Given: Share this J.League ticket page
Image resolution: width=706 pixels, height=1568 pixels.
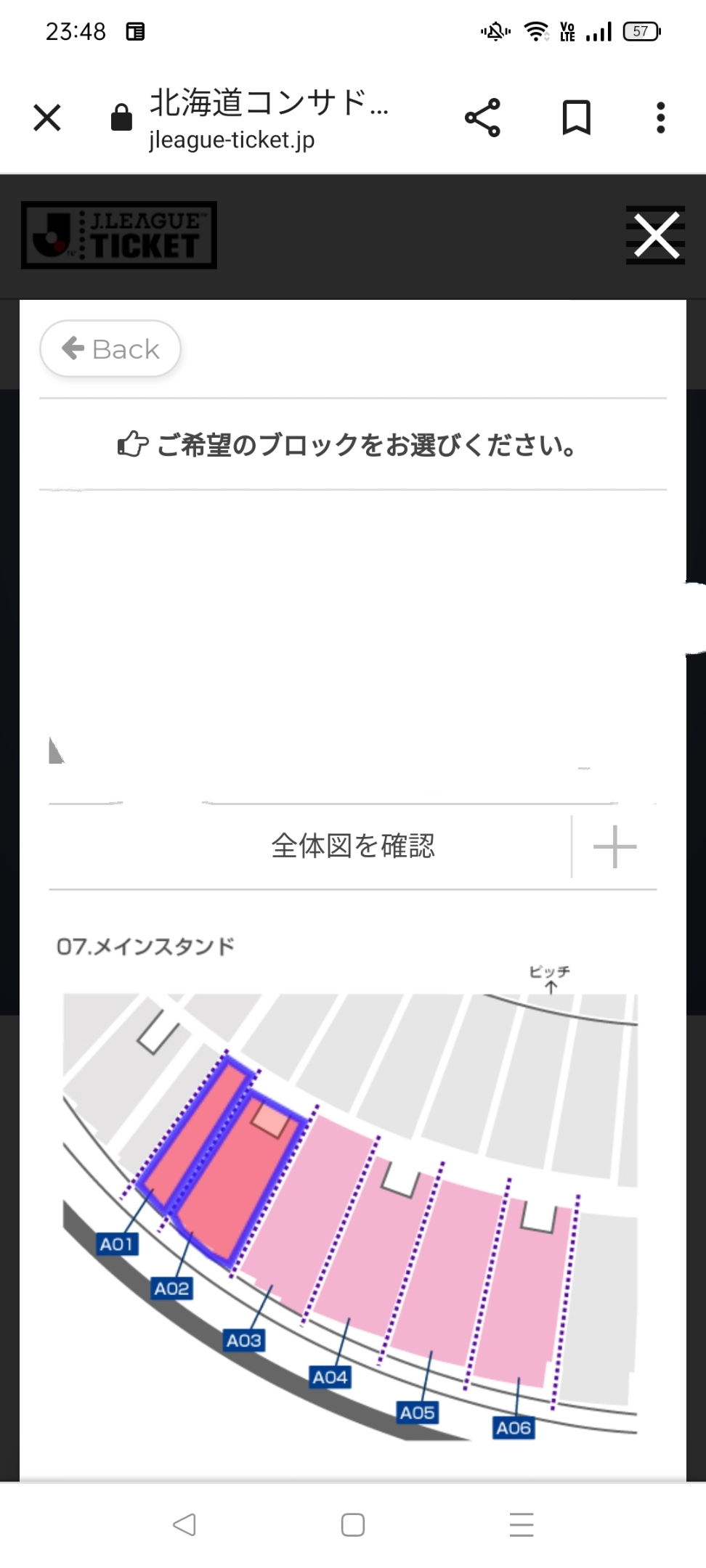Looking at the screenshot, I should 482,118.
